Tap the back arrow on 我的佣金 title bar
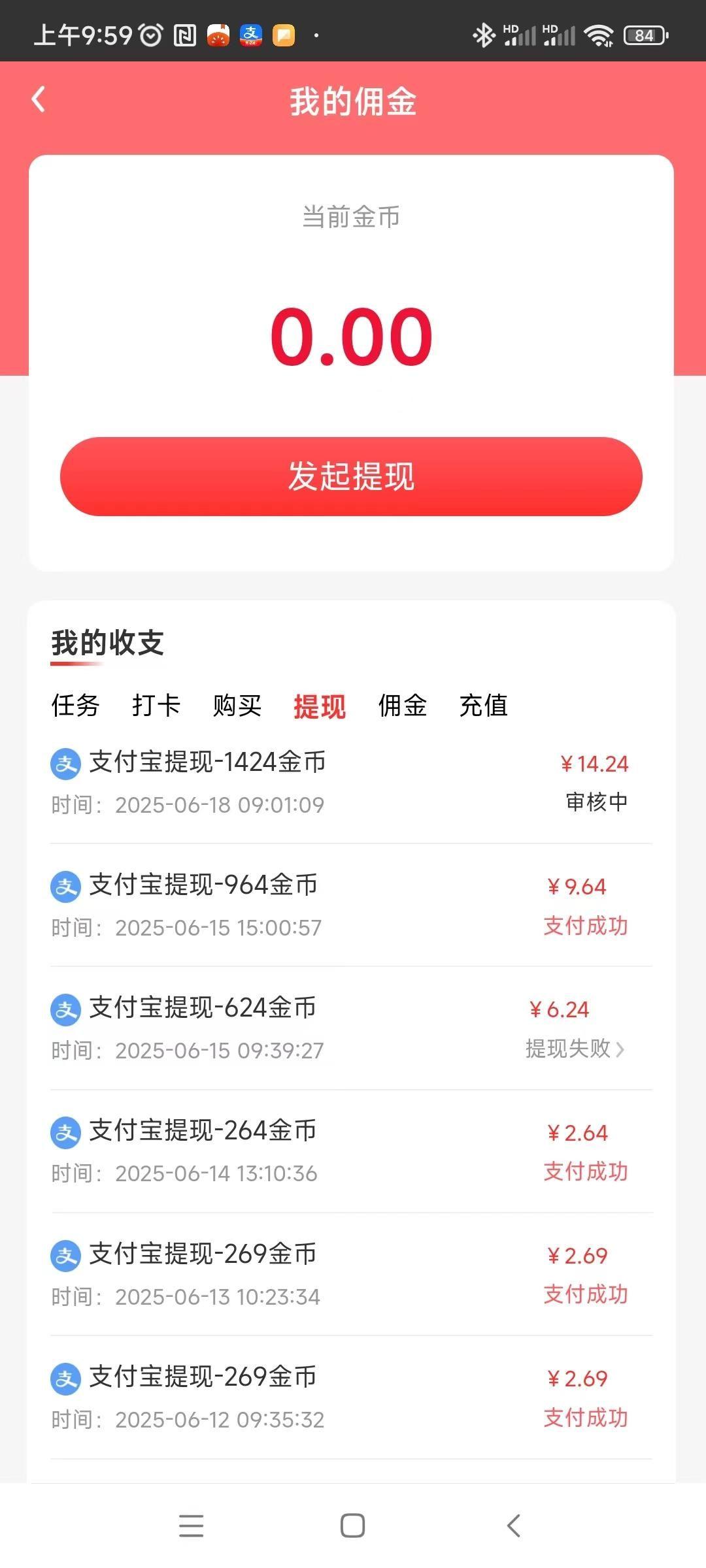 [39, 99]
